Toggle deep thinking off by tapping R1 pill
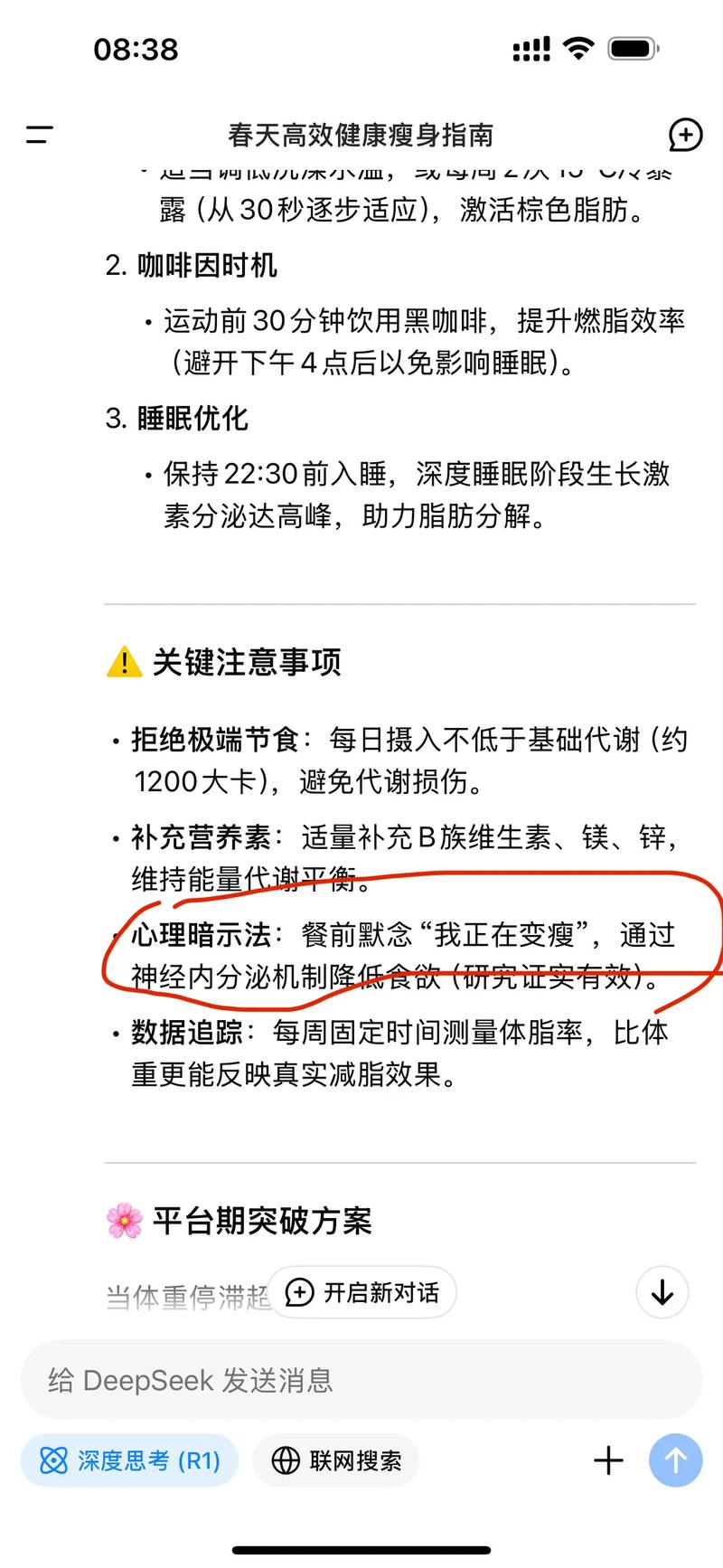Screen dimensions: 723x1568 128,1459
